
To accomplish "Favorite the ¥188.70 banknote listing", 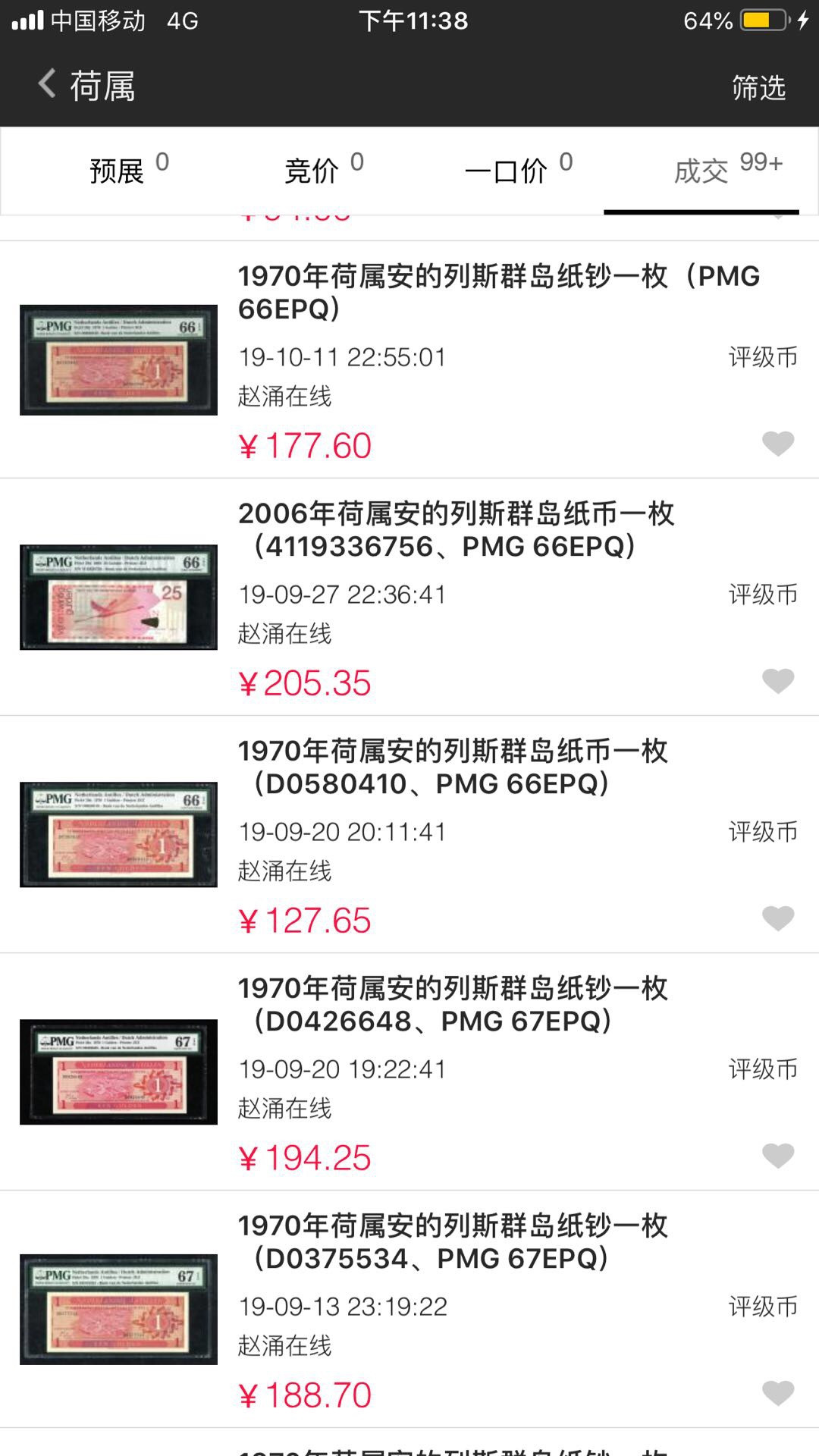I will pos(777,1393).
